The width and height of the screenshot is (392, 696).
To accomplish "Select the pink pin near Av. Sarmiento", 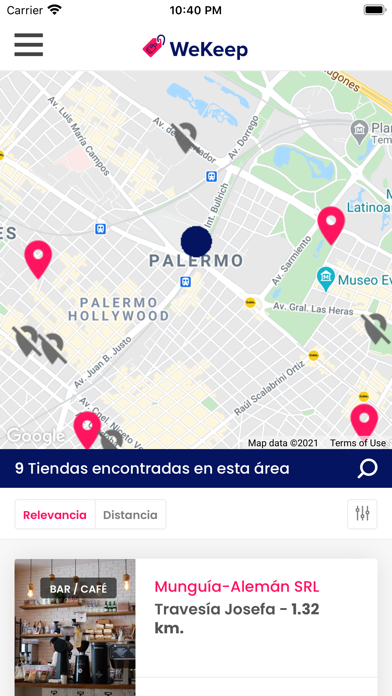I will point(331,225).
